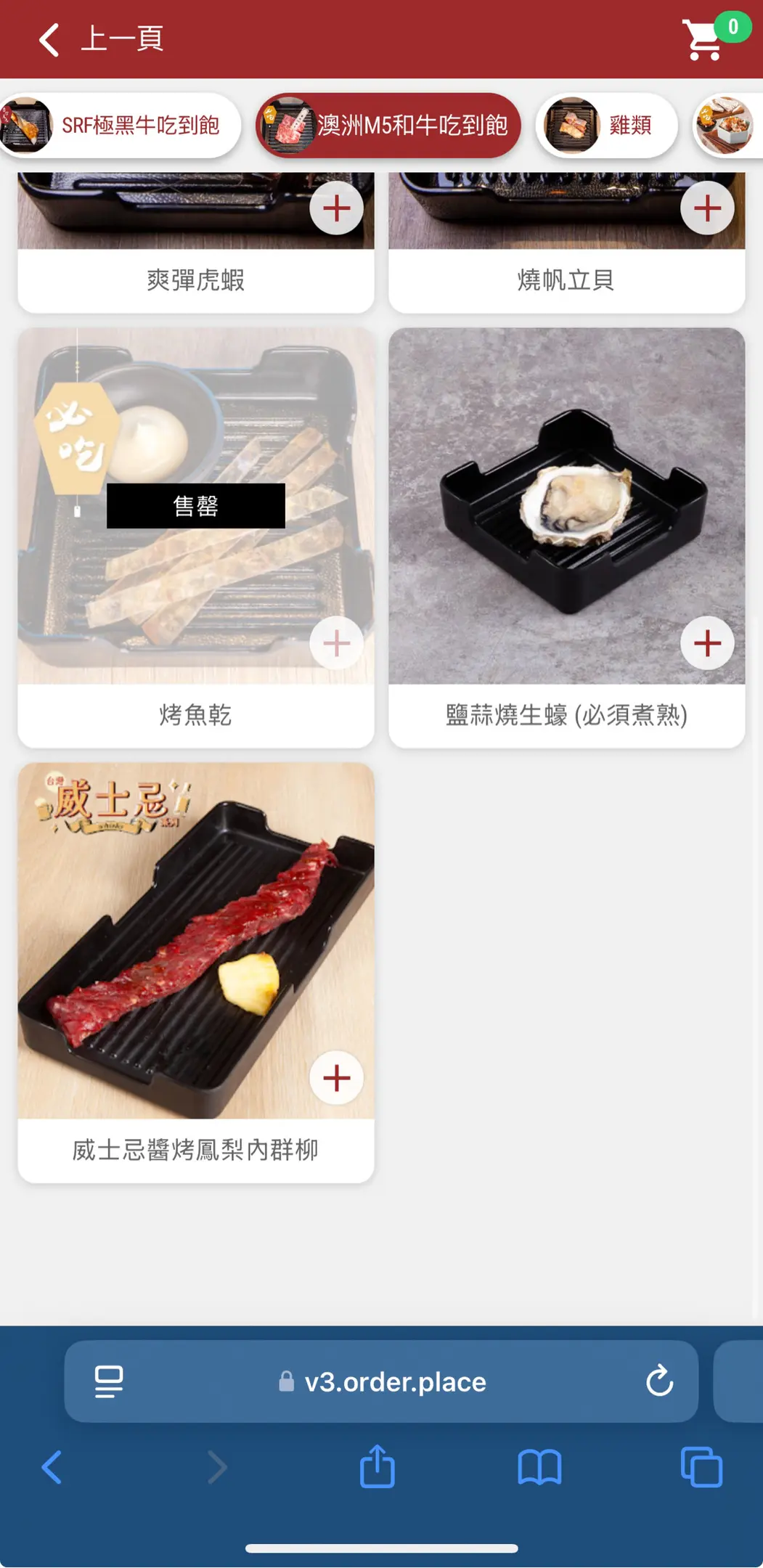This screenshot has height=1568, width=763.
Task: Open 威士忌醬烤鳳梨內群柳 item card
Action: click(195, 1150)
